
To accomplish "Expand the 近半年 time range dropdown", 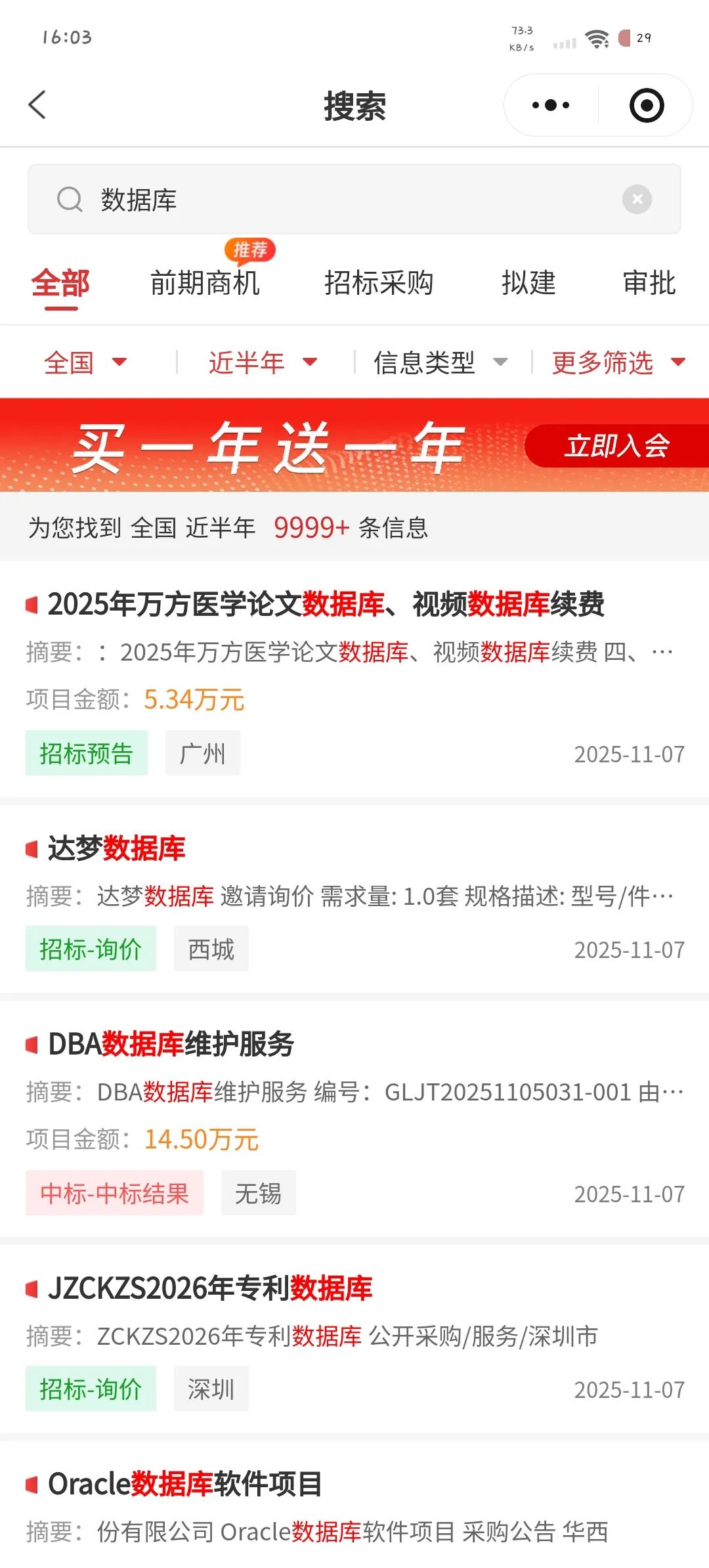I will pyautogui.click(x=263, y=362).
